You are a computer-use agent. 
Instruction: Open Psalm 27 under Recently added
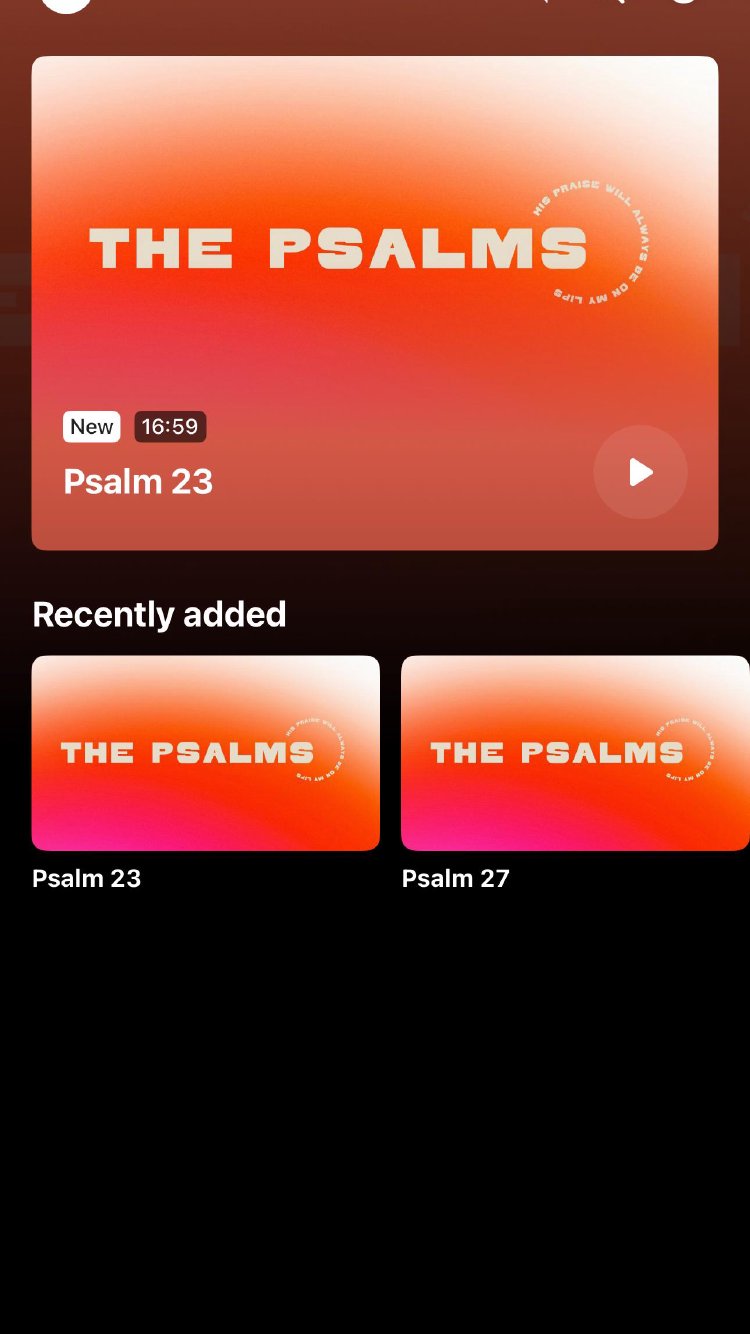tap(574, 753)
